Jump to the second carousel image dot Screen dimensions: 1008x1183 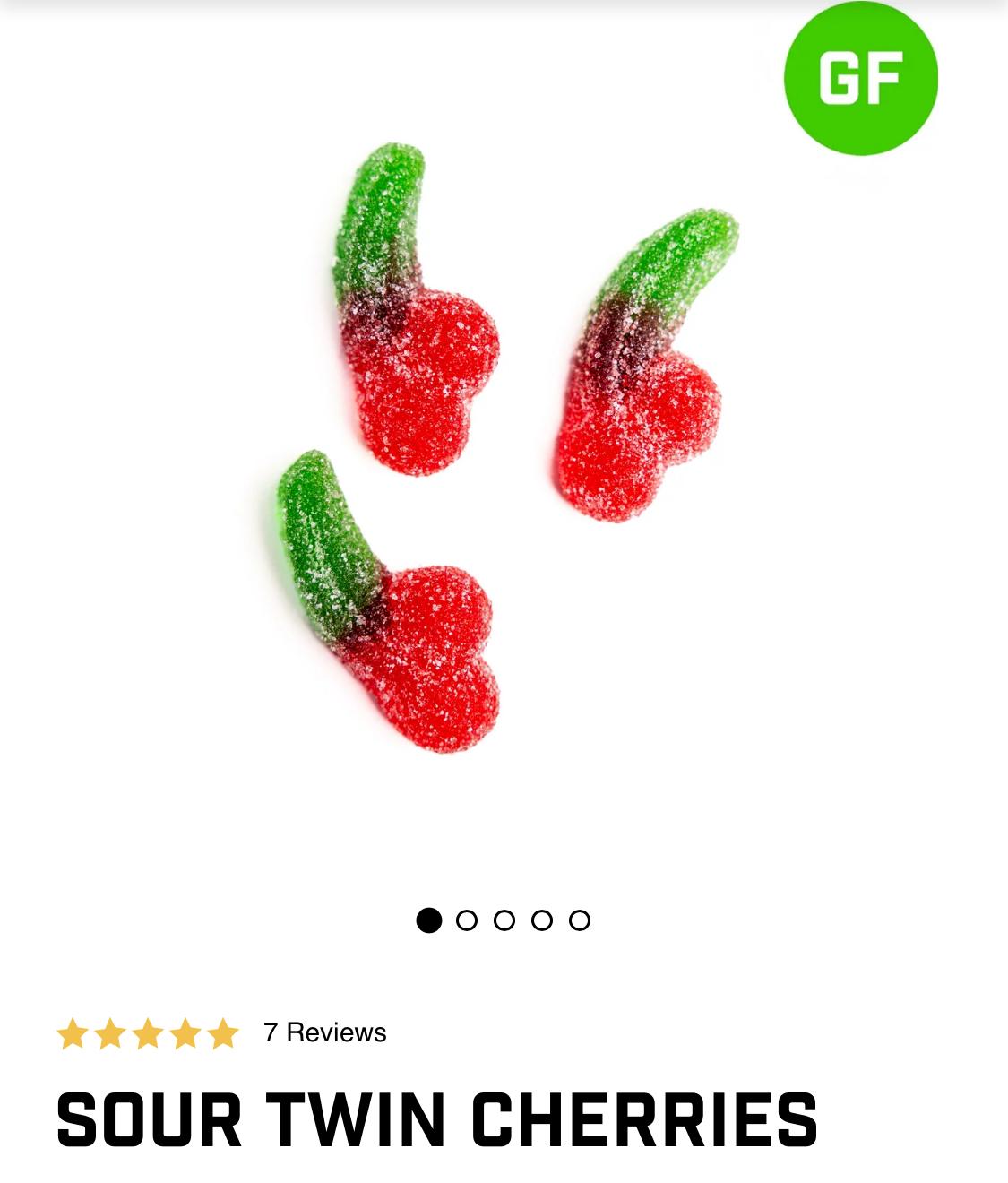[x=466, y=920]
